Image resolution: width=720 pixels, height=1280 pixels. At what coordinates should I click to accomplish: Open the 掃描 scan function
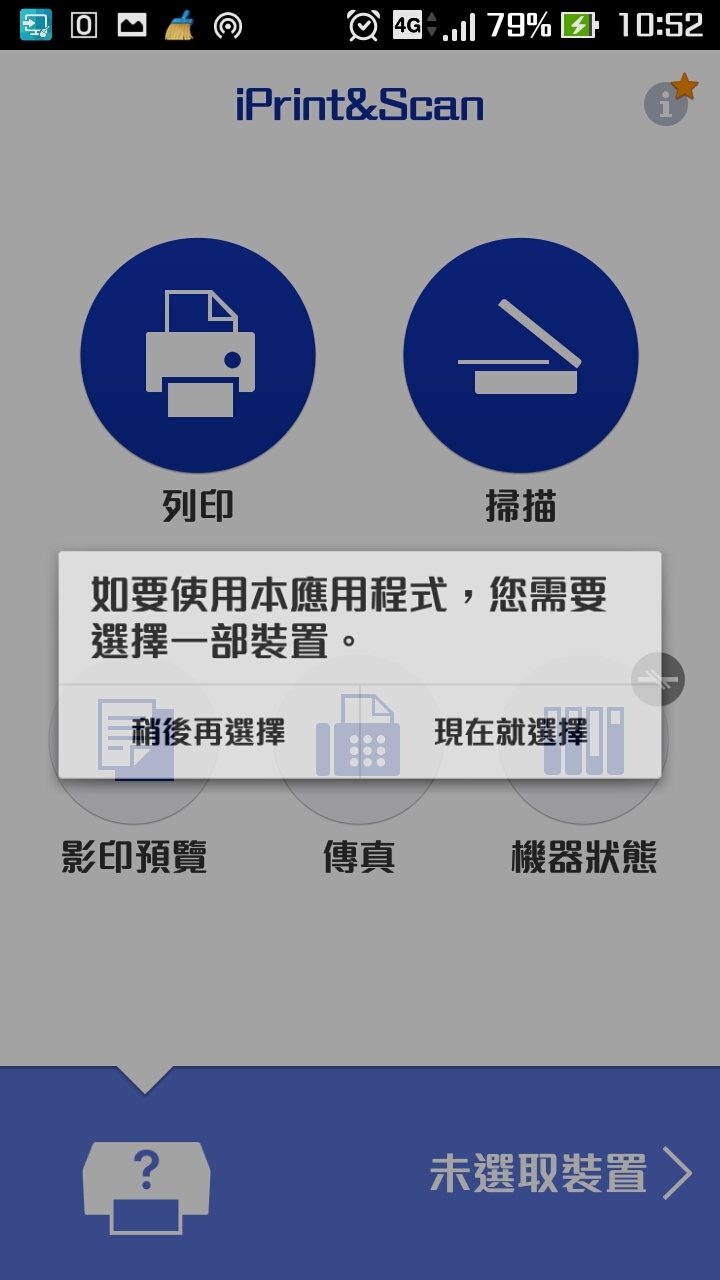520,357
